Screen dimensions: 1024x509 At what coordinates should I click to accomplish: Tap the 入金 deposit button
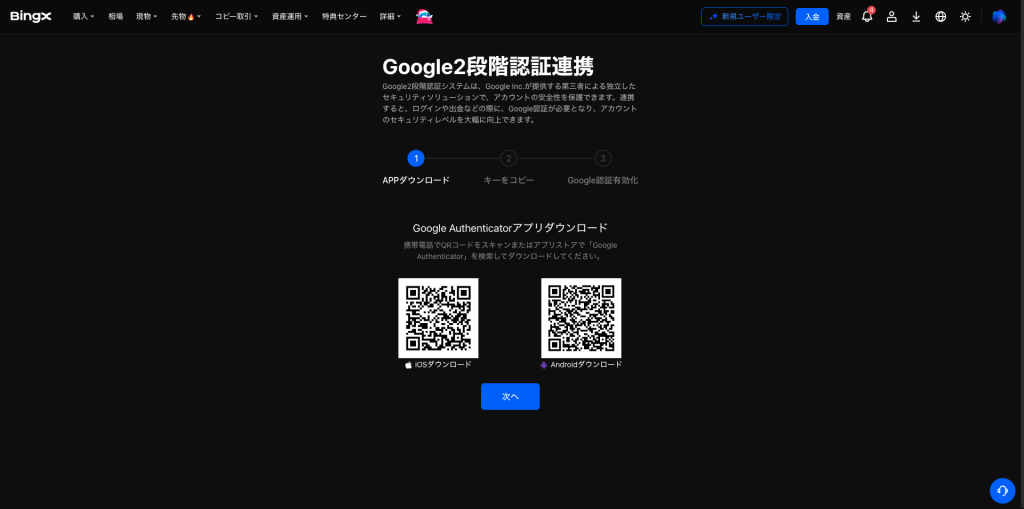tap(812, 17)
